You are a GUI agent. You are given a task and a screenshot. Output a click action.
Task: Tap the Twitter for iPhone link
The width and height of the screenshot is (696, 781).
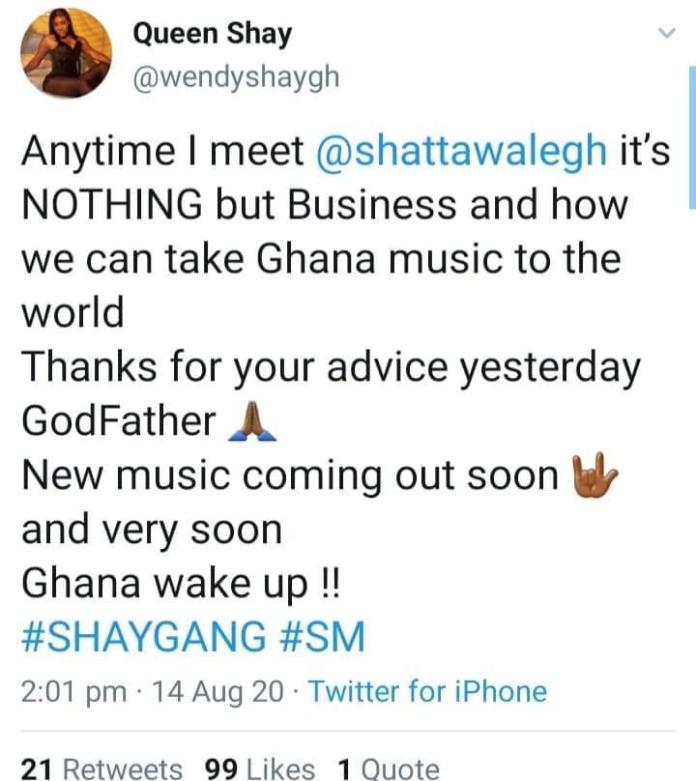coord(428,691)
